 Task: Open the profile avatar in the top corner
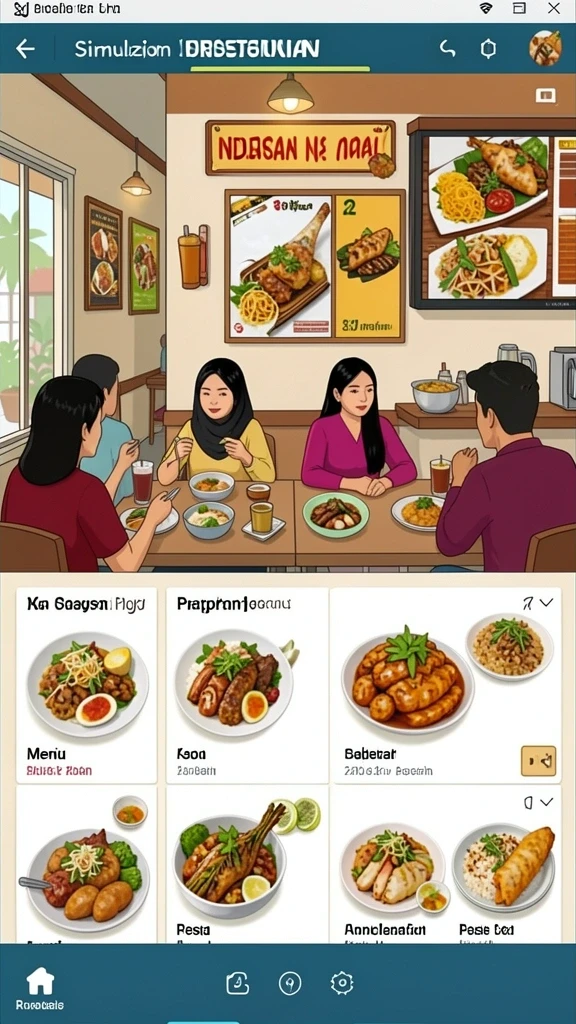545,48
